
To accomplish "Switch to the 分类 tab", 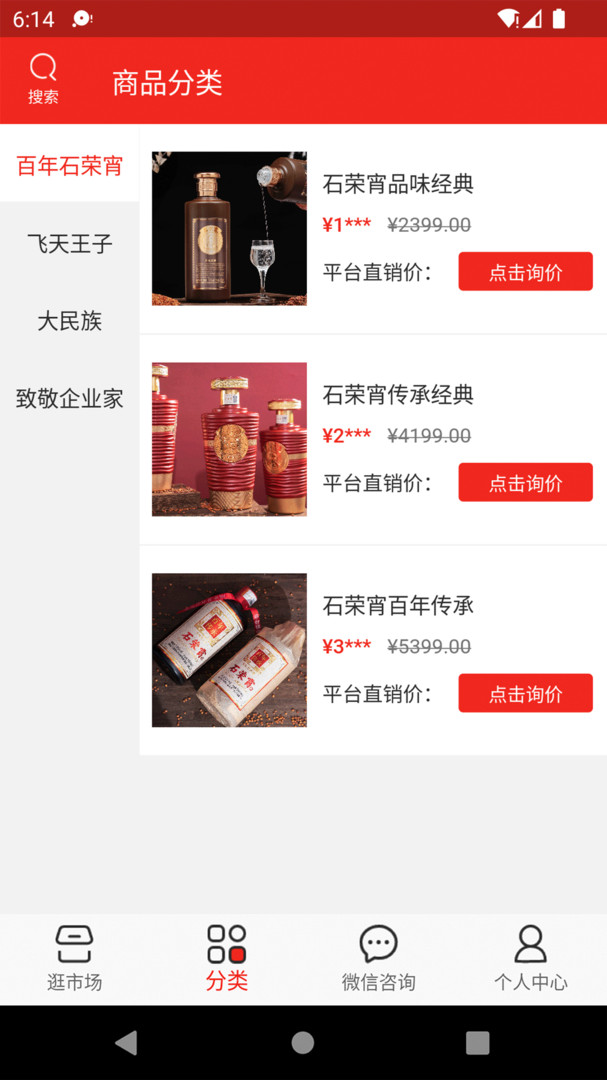I will (x=227, y=958).
